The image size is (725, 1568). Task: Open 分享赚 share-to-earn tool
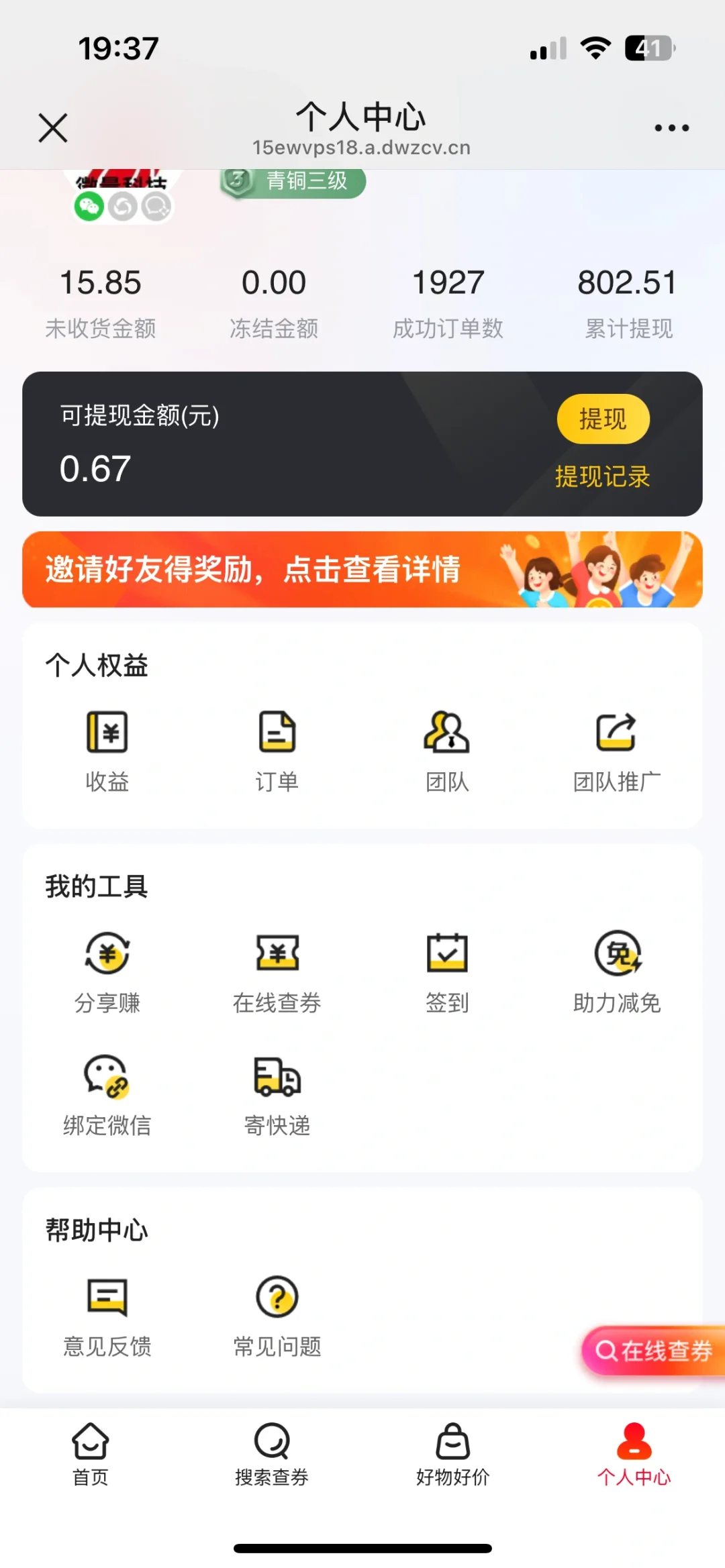(x=107, y=972)
